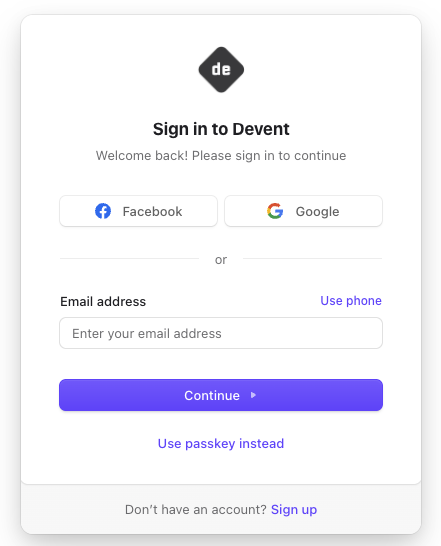Switch to Use phone

(x=351, y=301)
